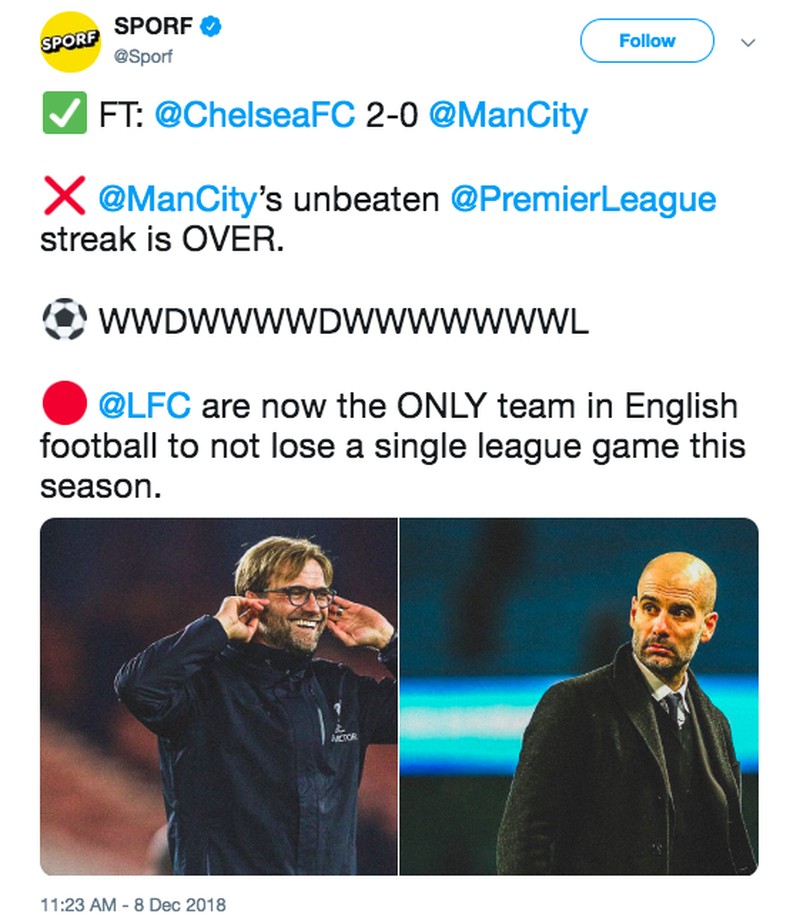The image size is (800, 917).
Task: Tap @ManCity in the FT score line
Action: tap(508, 116)
